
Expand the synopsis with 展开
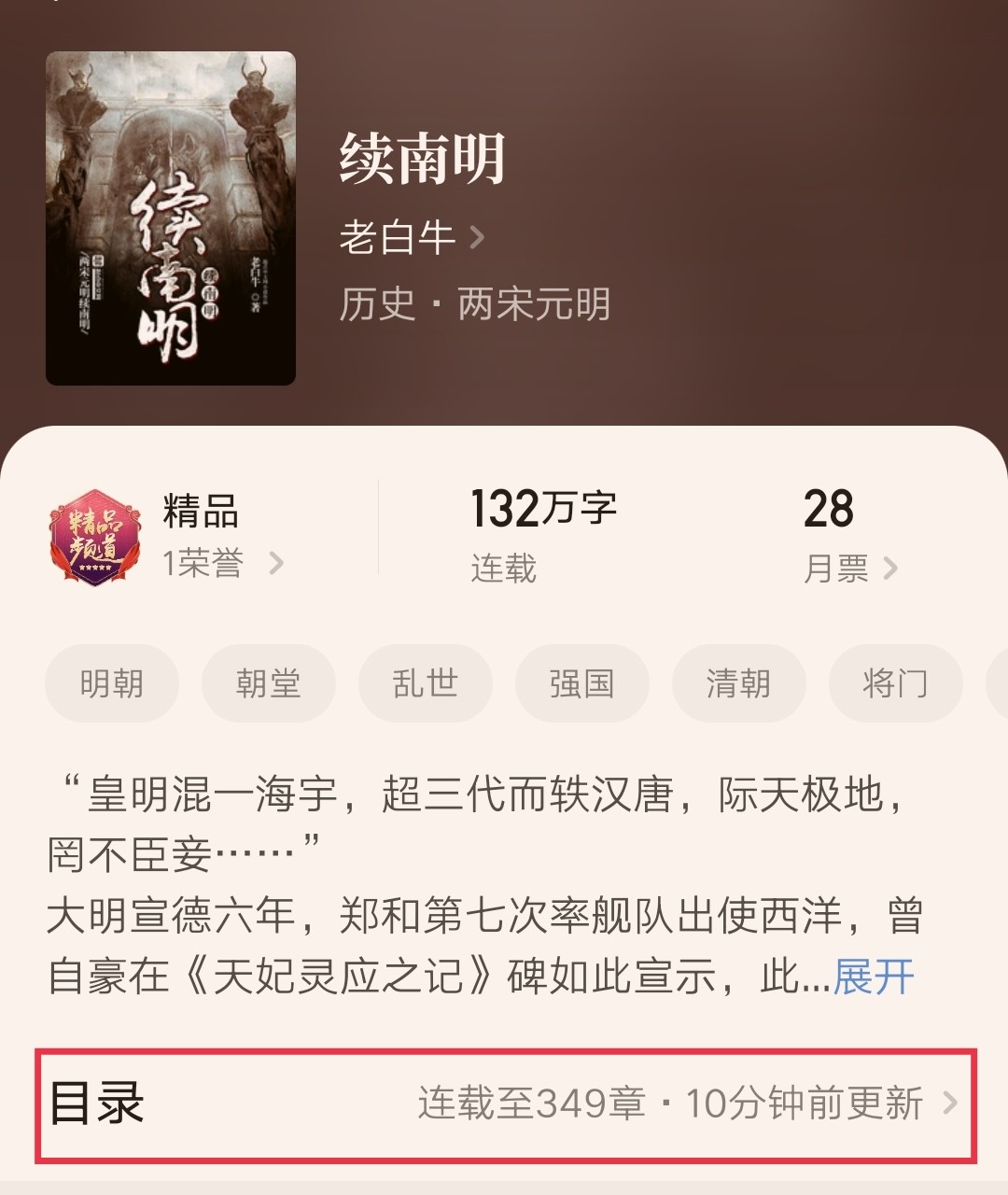874,977
